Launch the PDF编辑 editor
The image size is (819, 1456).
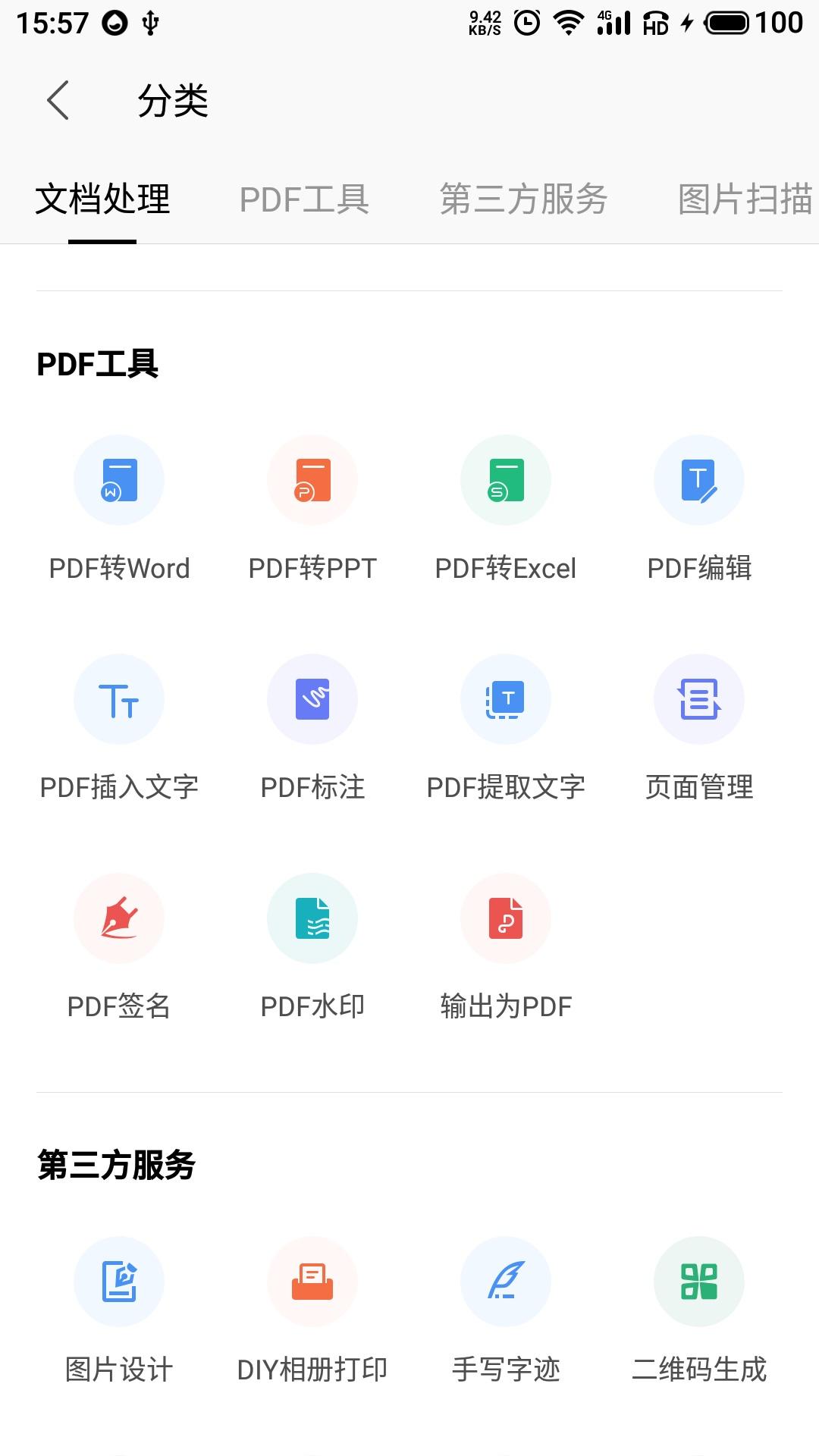699,508
